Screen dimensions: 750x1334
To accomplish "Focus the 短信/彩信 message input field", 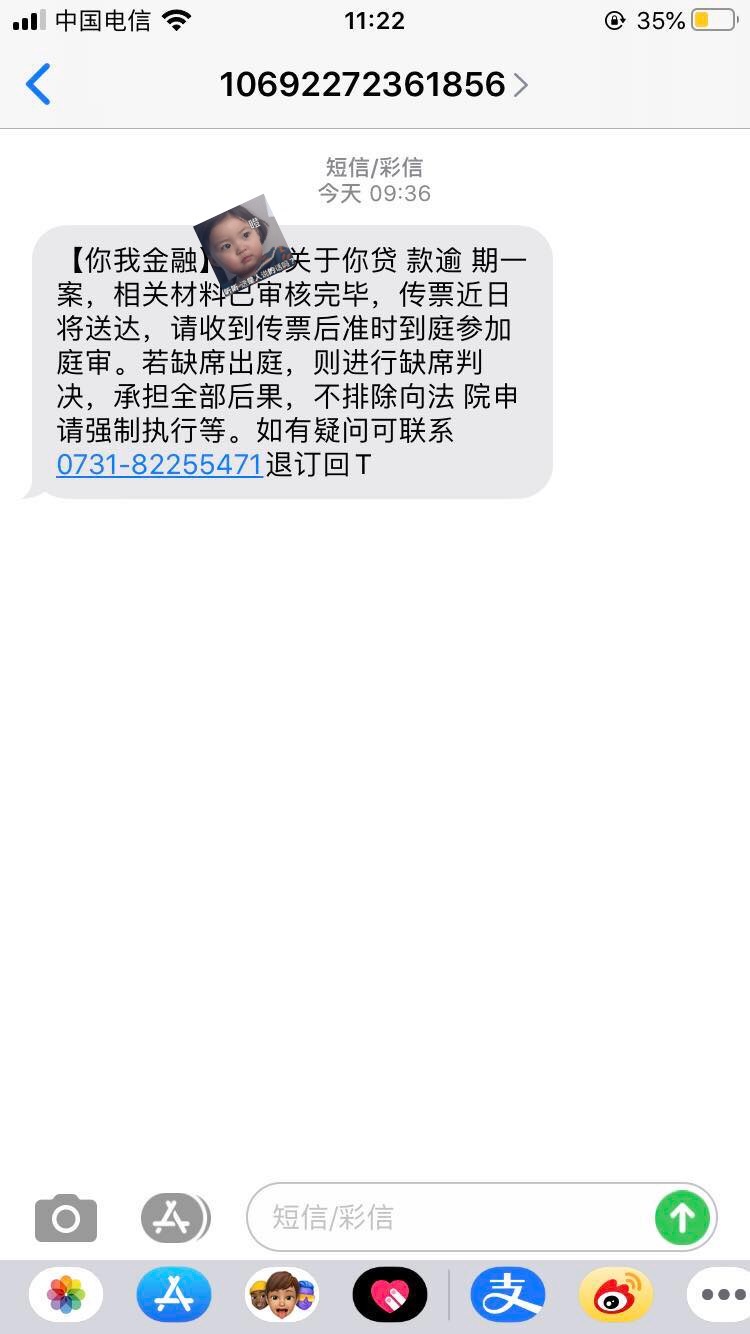I will 450,1217.
